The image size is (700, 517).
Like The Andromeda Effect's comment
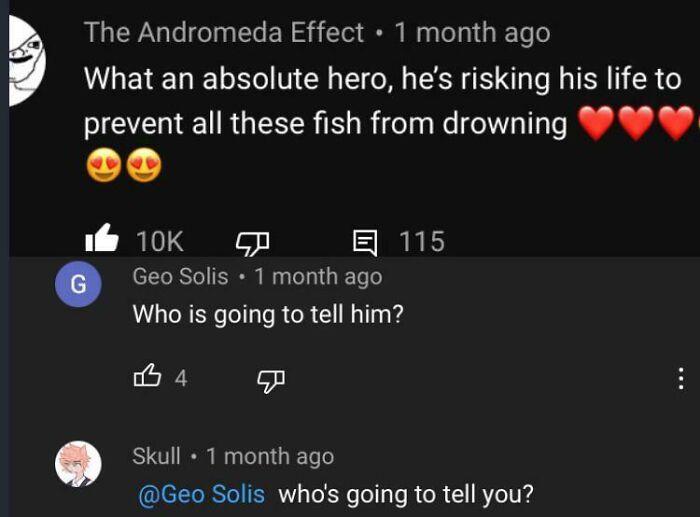(x=101, y=240)
